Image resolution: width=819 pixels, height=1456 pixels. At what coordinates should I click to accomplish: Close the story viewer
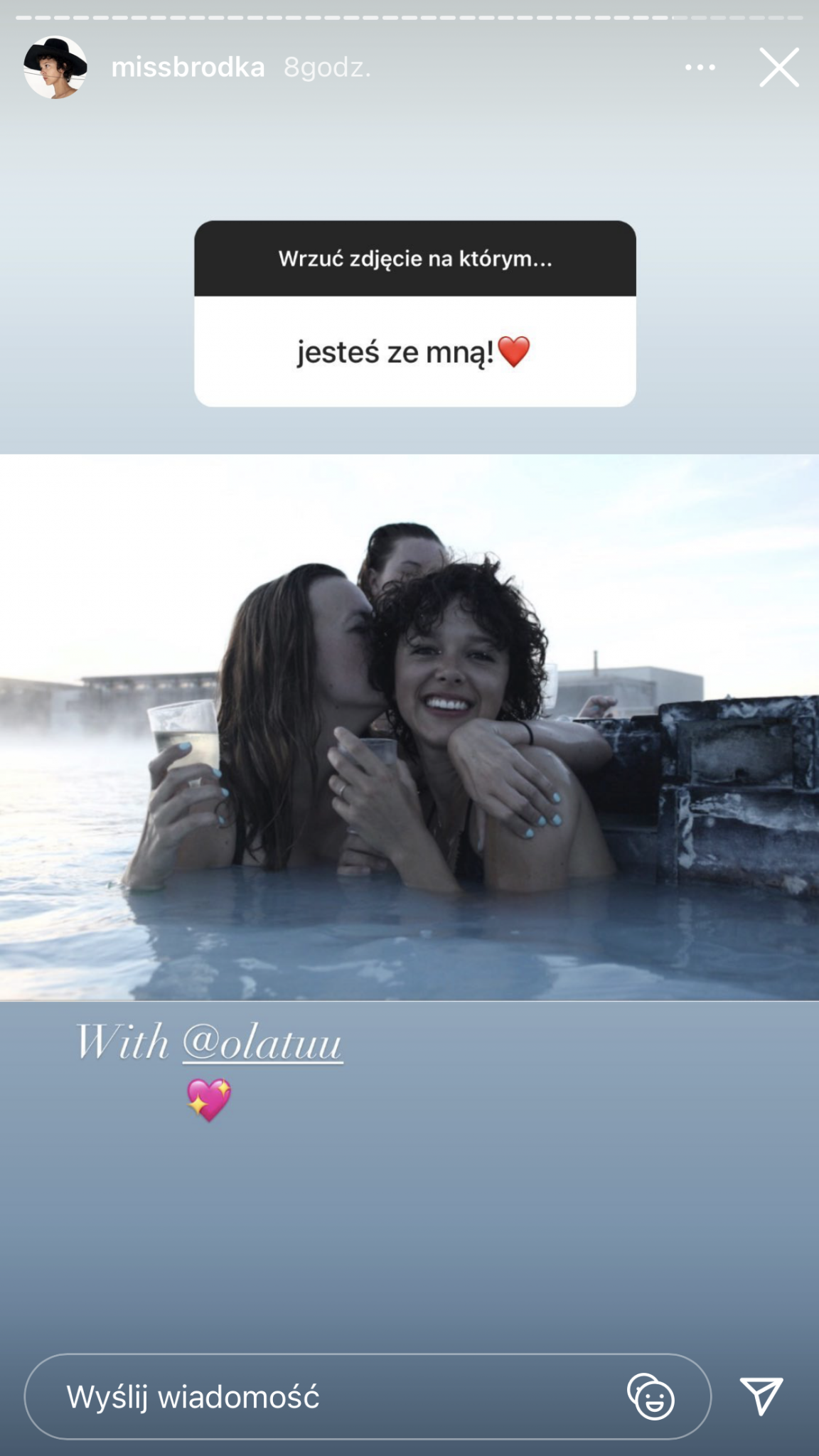coord(778,68)
